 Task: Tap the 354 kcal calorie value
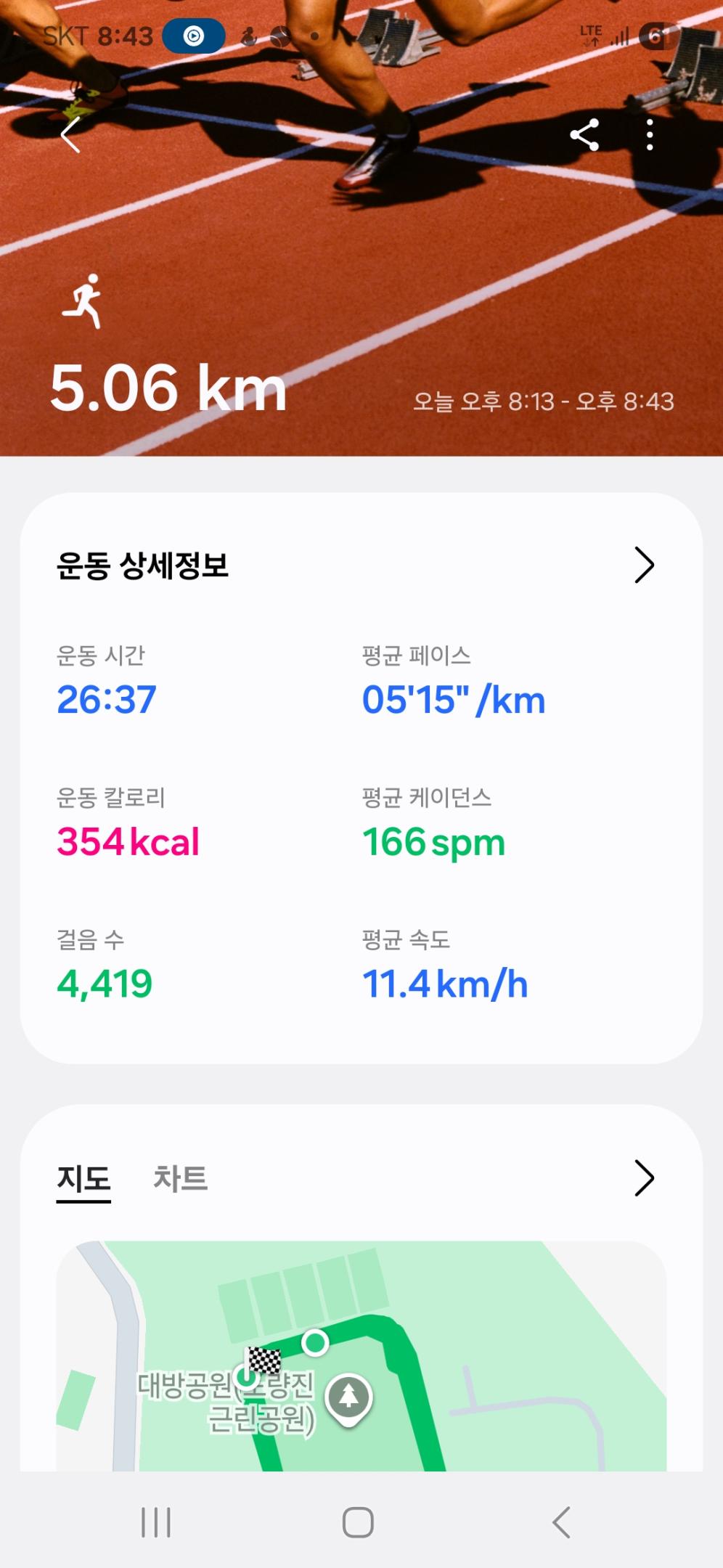[x=129, y=841]
